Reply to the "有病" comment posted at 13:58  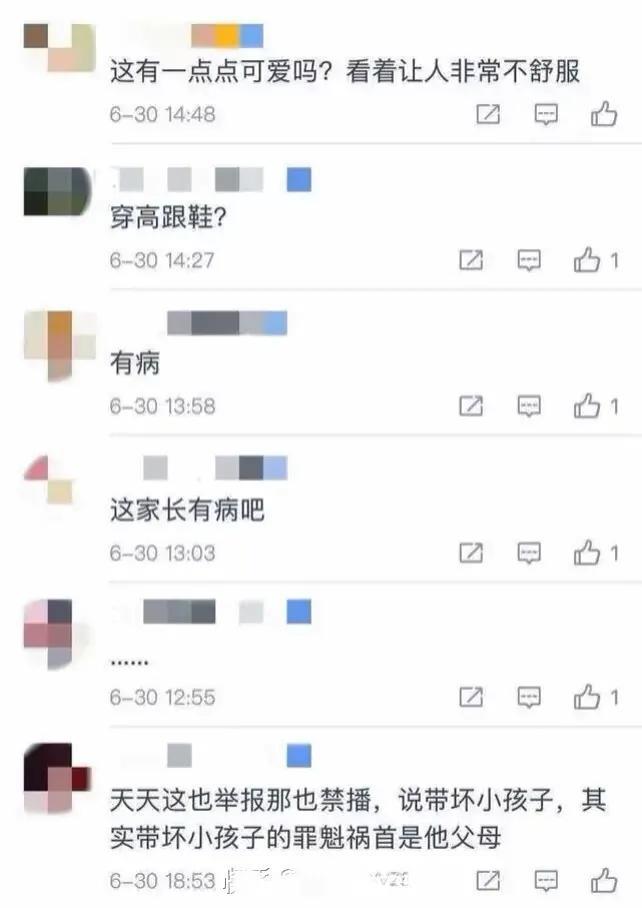(x=529, y=407)
